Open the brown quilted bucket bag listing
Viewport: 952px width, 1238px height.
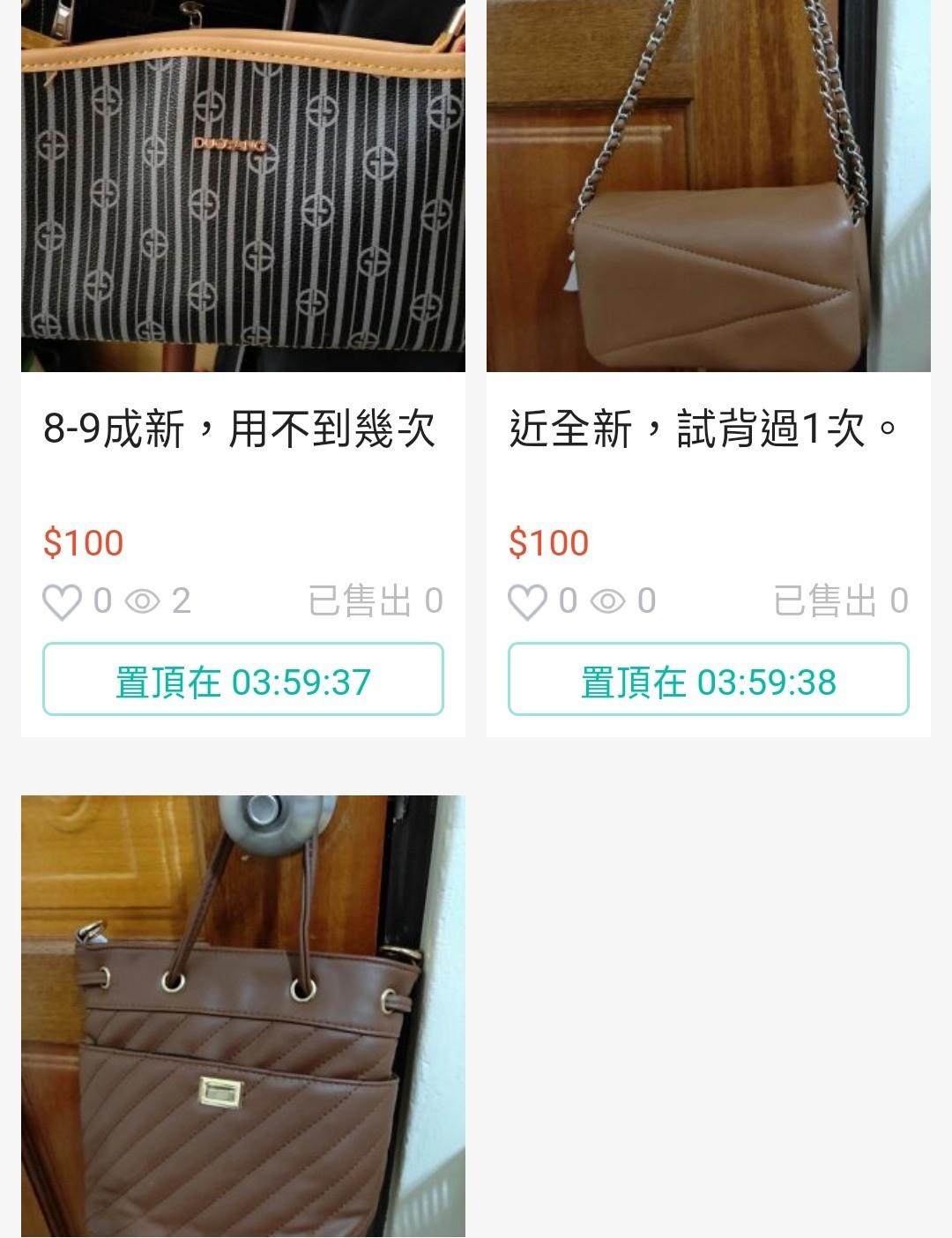tap(242, 1014)
